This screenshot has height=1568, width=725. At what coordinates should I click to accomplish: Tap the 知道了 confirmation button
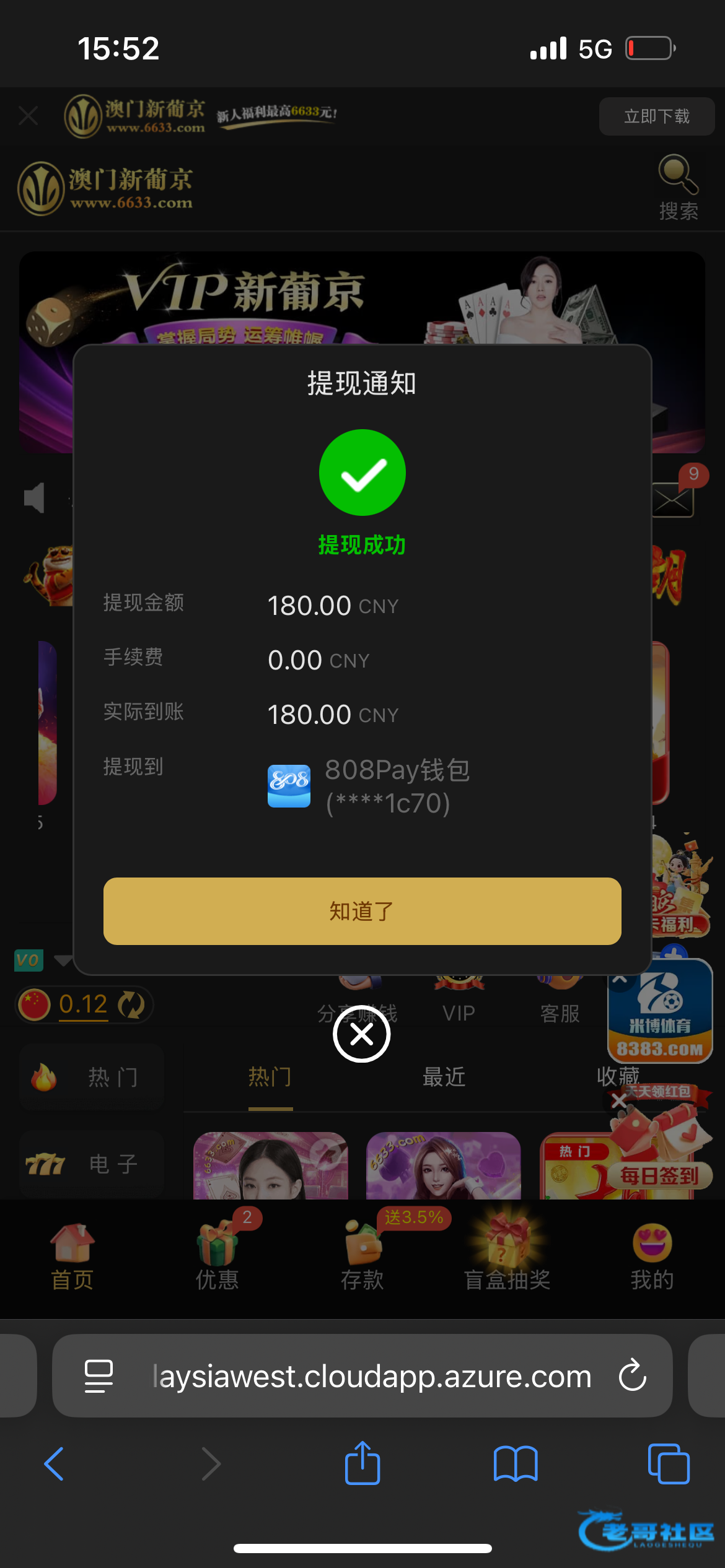pos(362,911)
